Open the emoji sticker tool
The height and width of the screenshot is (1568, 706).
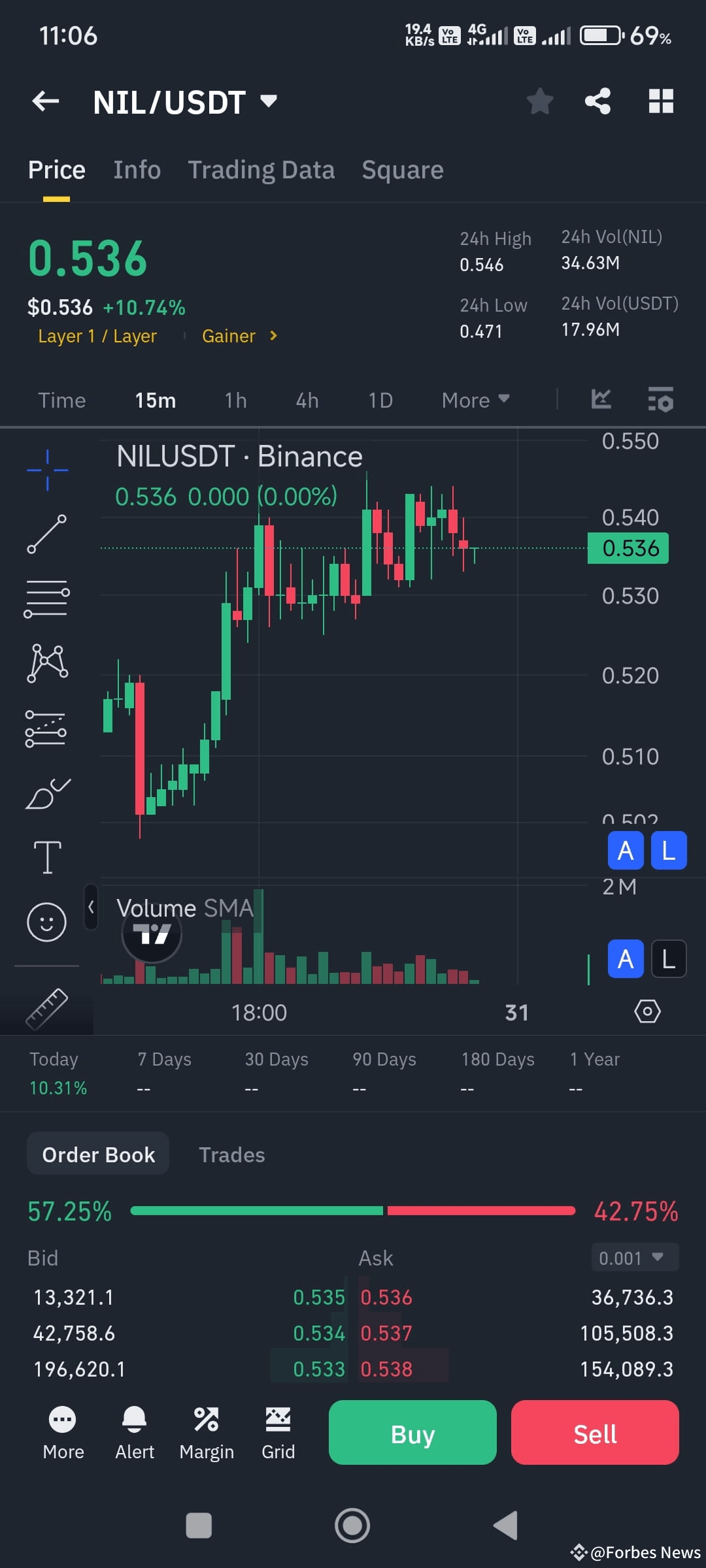tap(47, 921)
